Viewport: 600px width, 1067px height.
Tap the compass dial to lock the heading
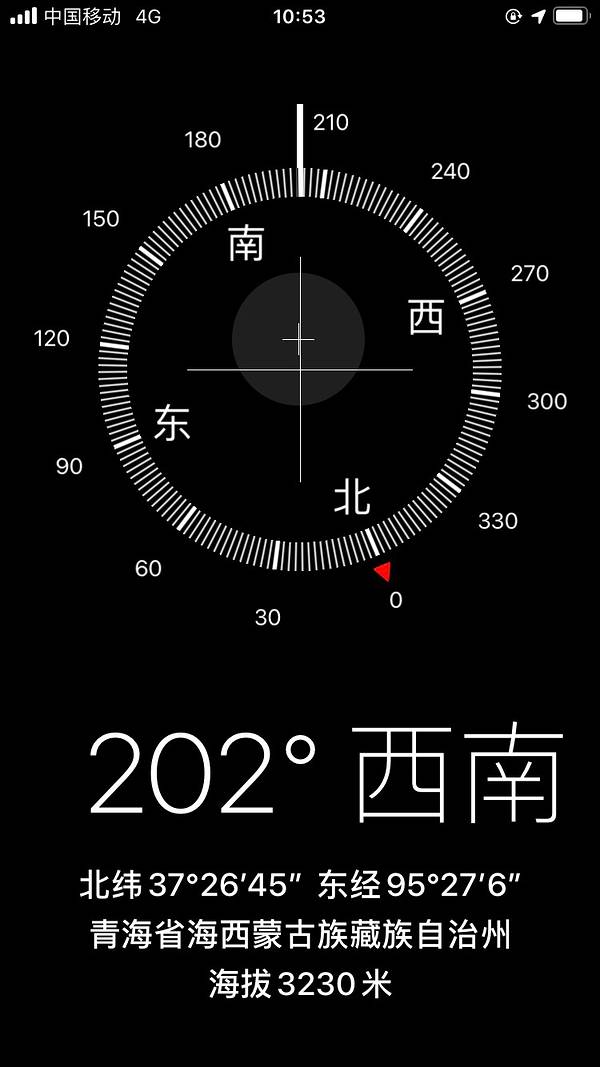[300, 370]
